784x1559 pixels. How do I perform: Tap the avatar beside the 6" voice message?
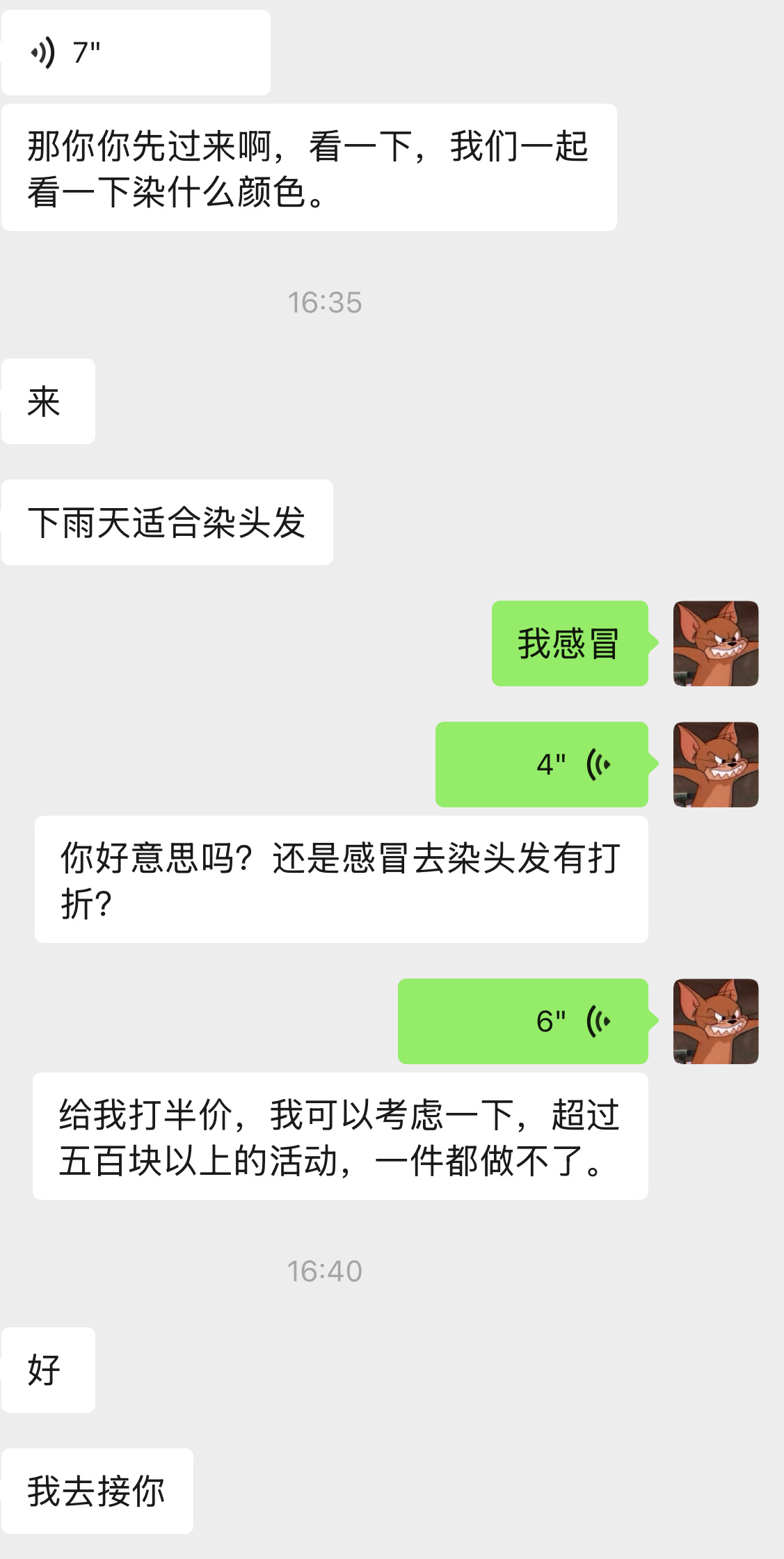click(x=715, y=1021)
